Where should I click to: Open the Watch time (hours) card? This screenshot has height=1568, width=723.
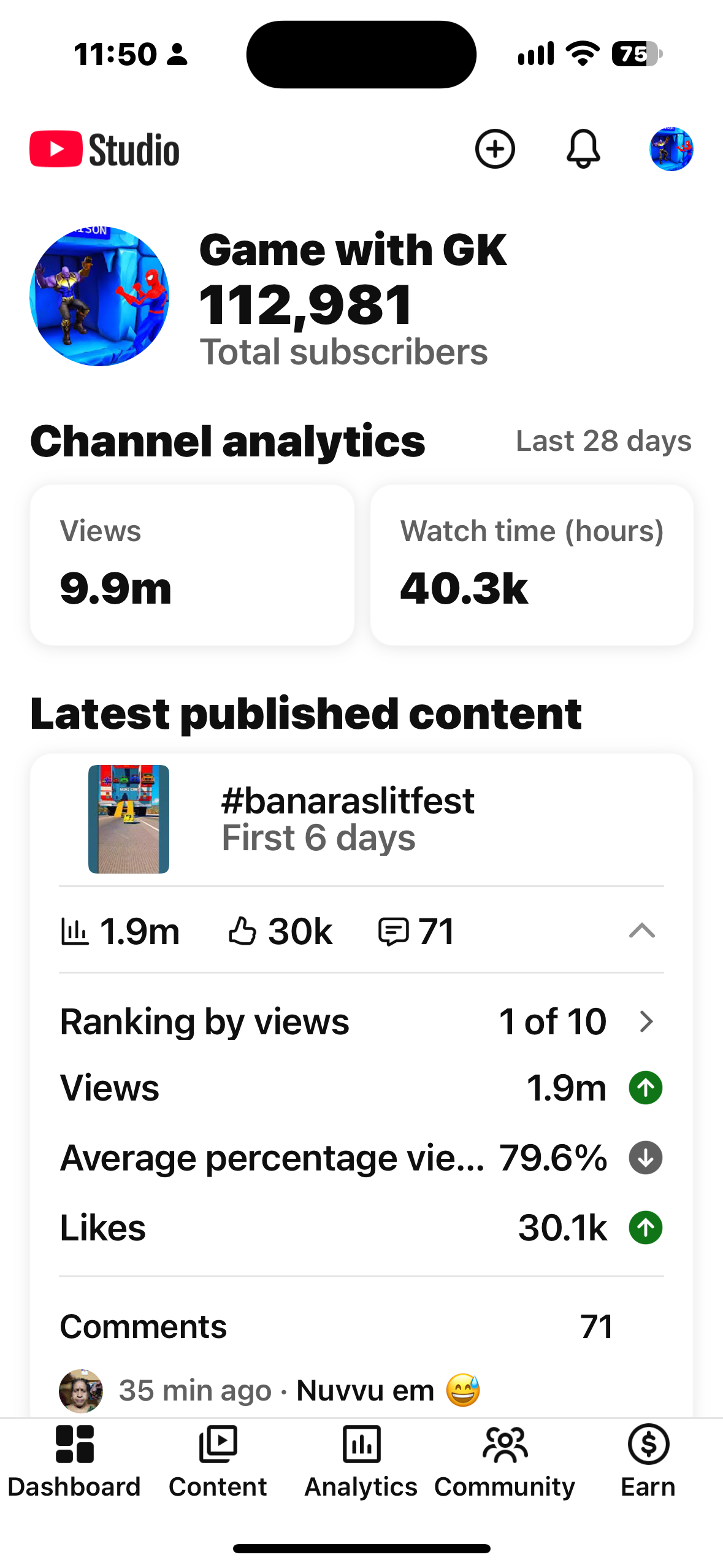pyautogui.click(x=532, y=564)
